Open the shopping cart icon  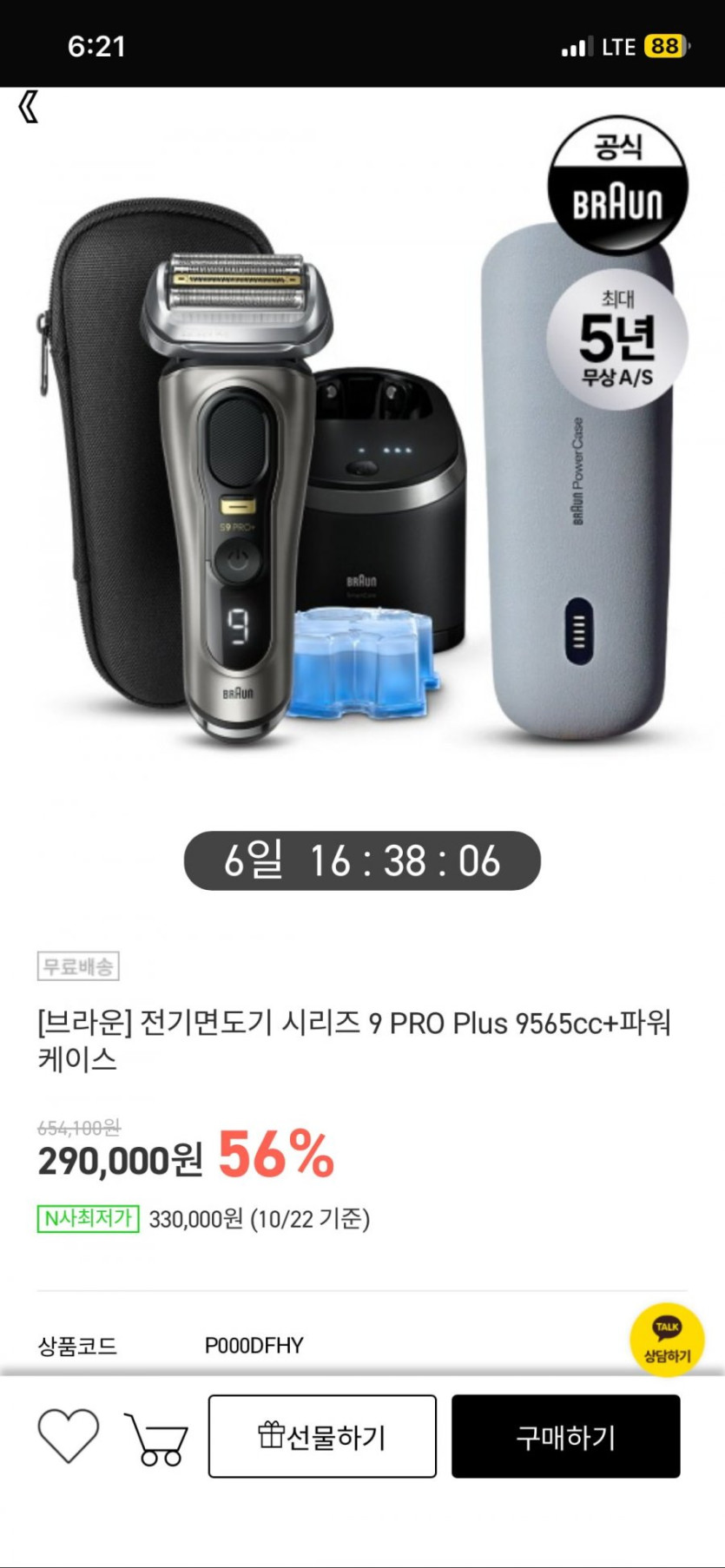click(x=157, y=1438)
